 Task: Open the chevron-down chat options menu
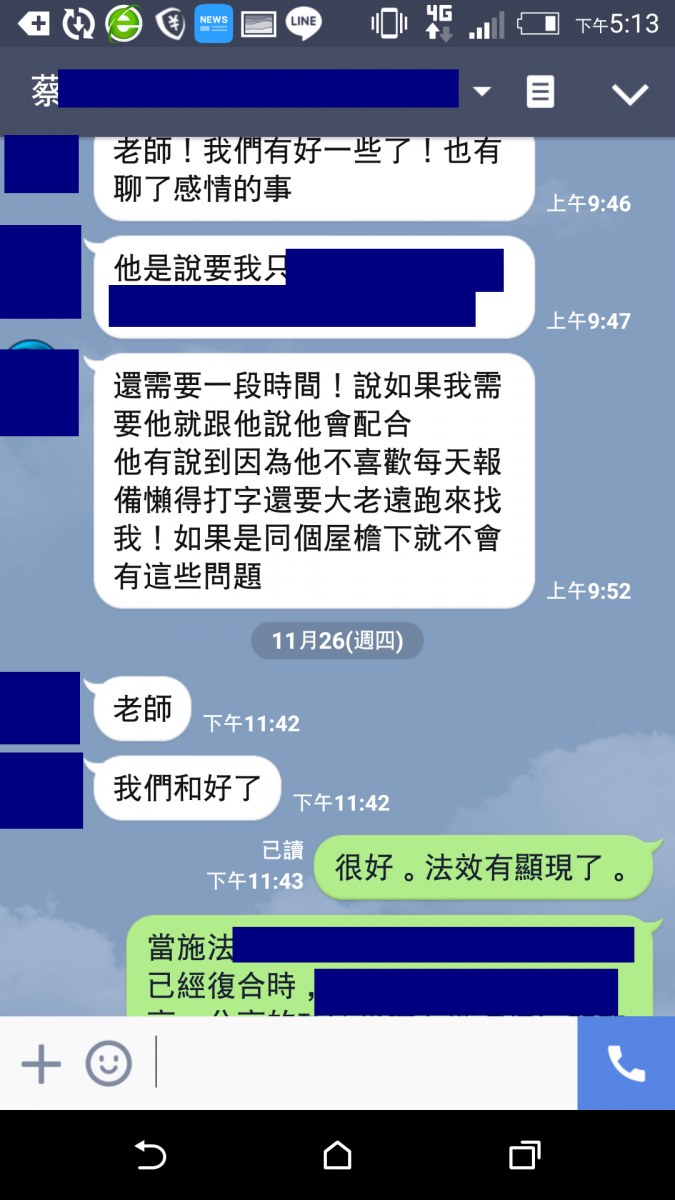(x=630, y=93)
